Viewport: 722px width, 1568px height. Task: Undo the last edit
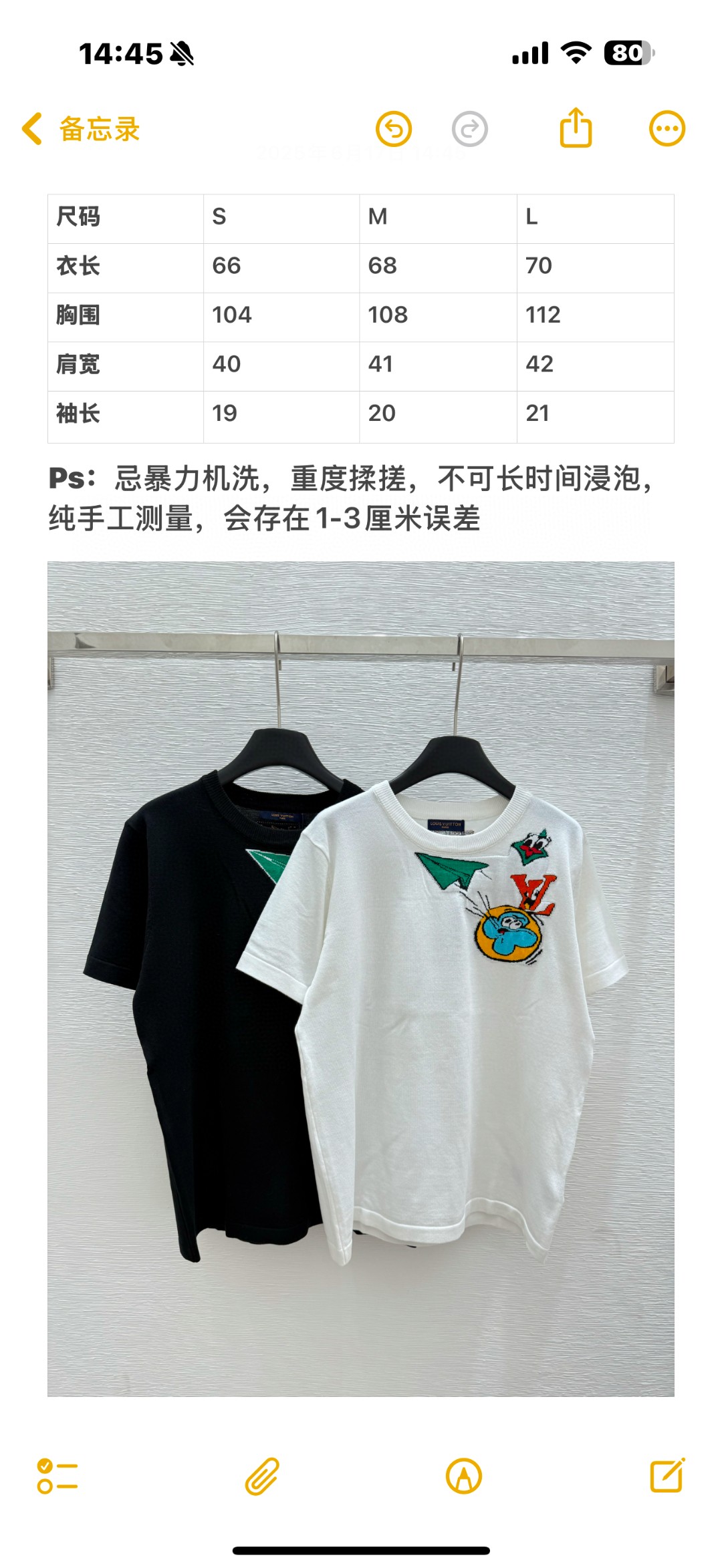394,129
